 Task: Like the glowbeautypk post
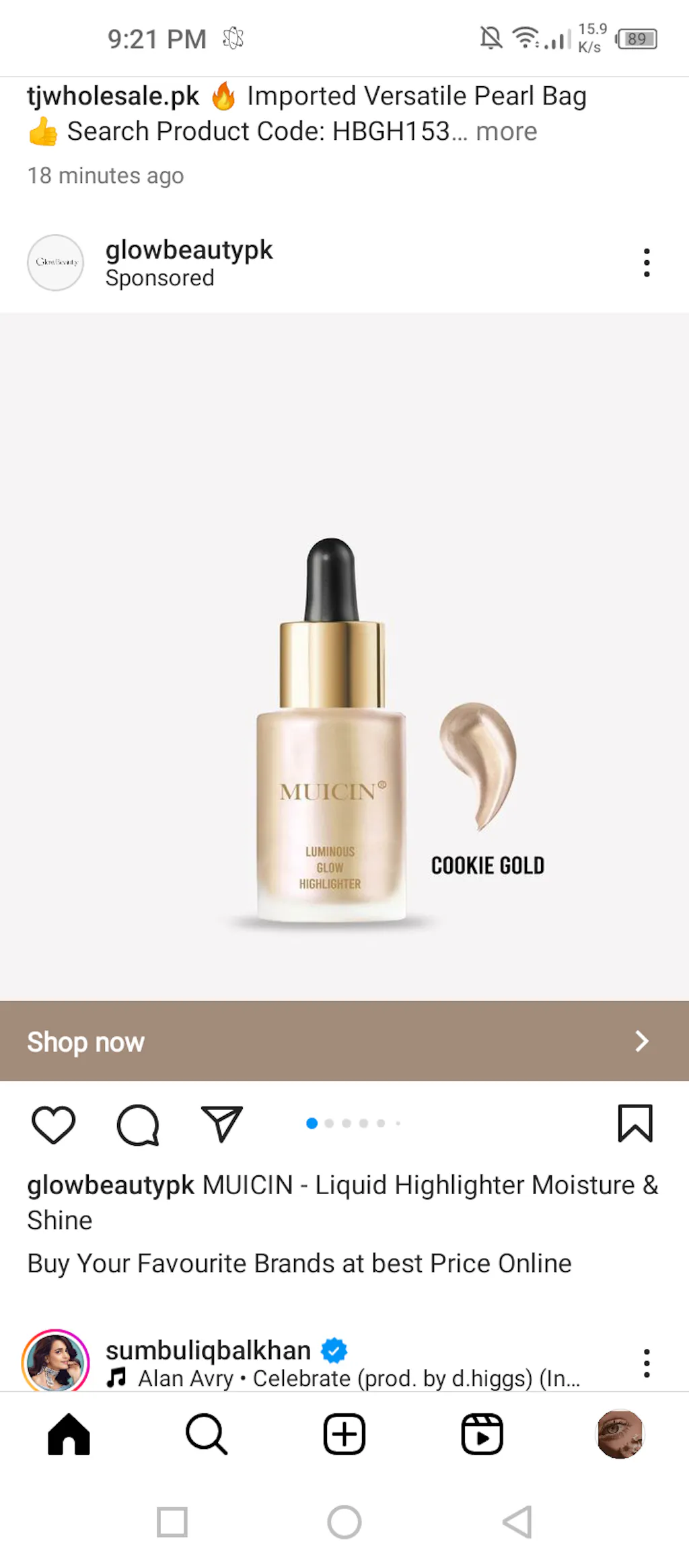(x=54, y=1124)
